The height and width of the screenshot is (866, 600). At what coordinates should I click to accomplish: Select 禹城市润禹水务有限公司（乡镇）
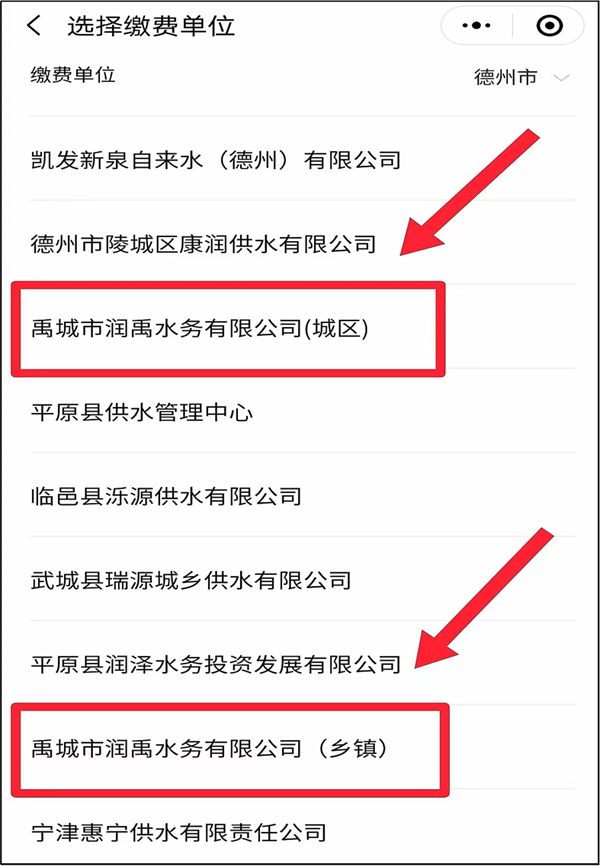pyautogui.click(x=209, y=748)
